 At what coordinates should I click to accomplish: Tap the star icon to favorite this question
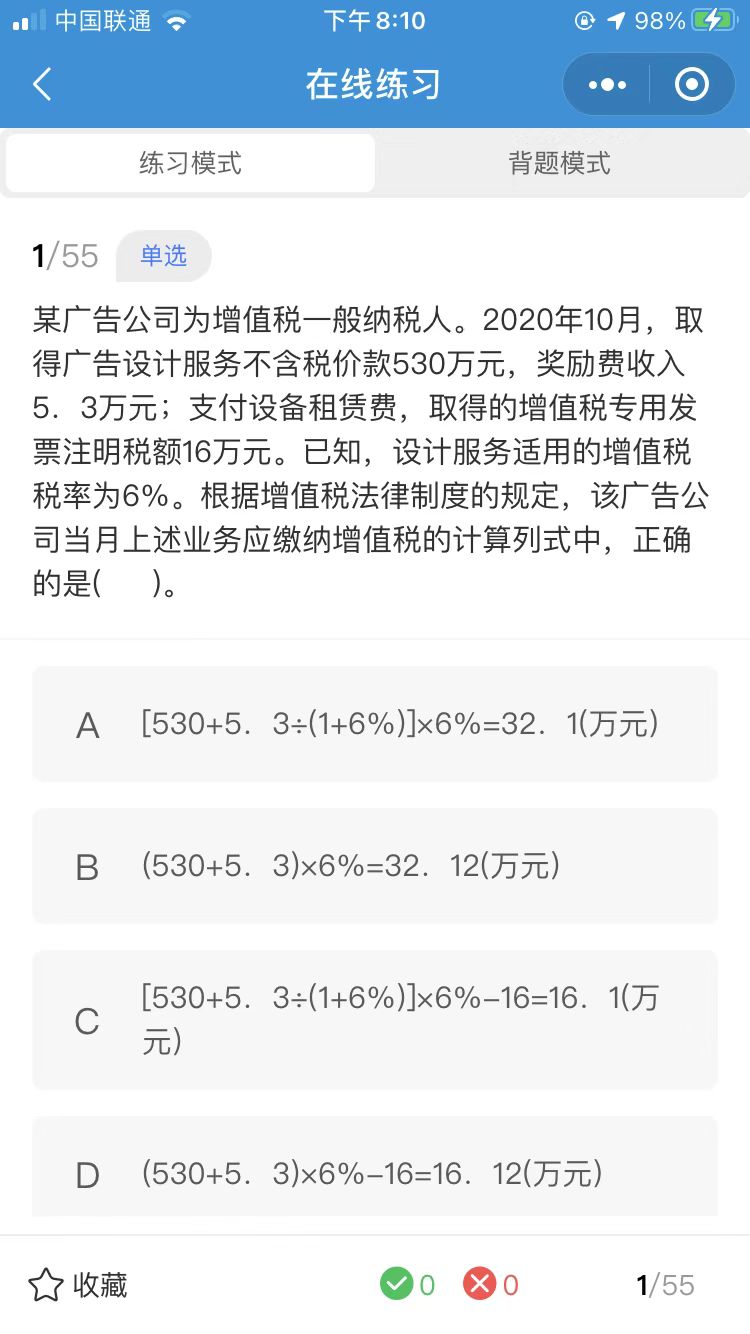(44, 1284)
